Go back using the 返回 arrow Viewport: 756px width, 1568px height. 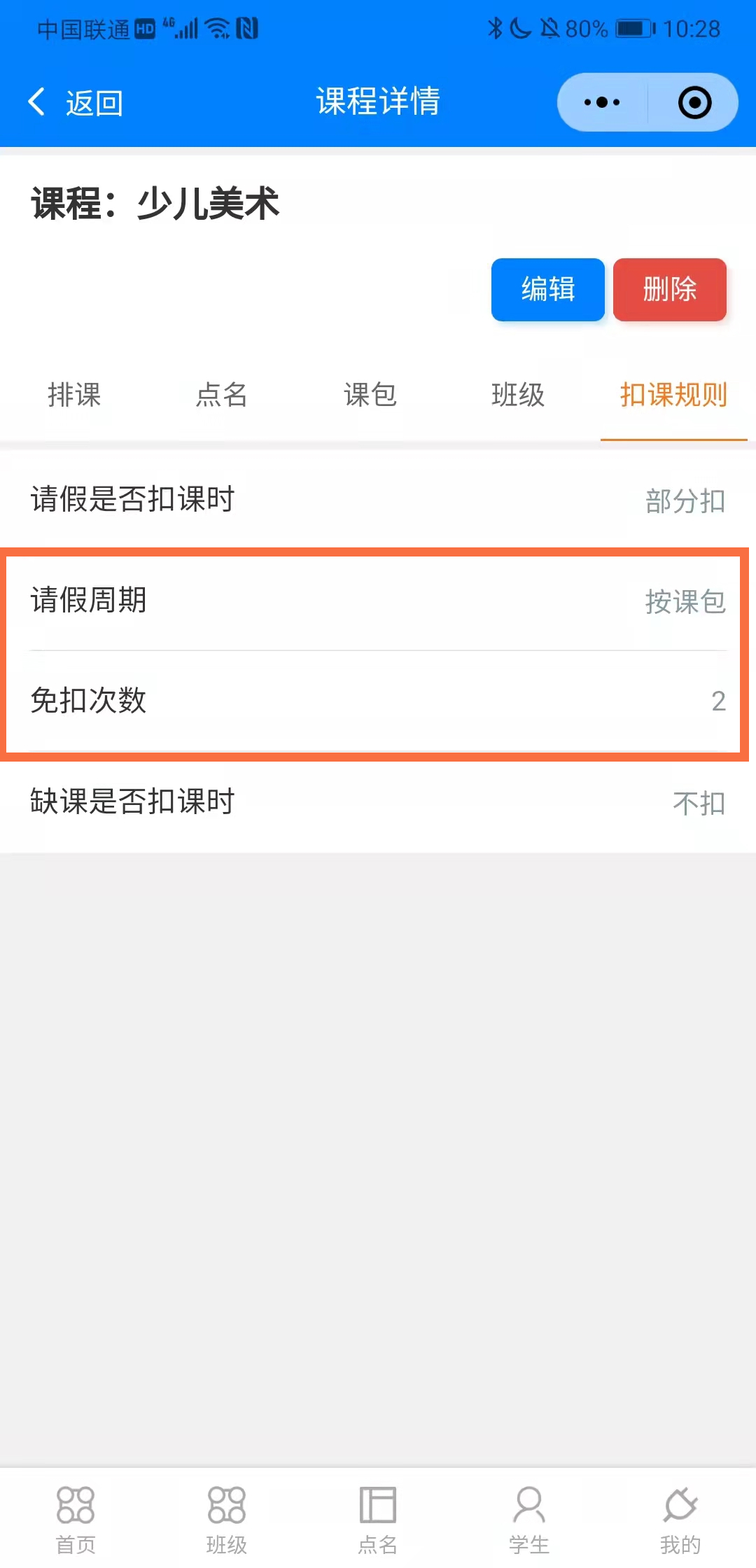click(x=75, y=102)
